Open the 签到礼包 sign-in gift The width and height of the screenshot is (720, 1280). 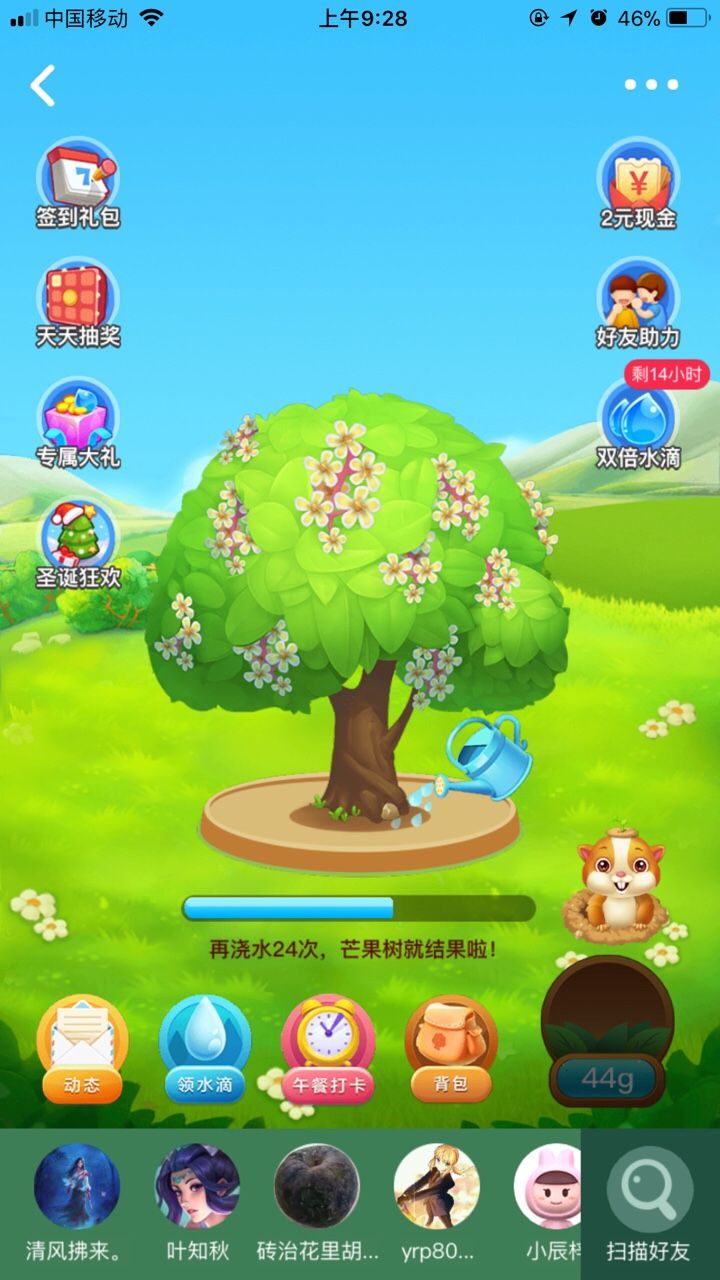(x=78, y=184)
